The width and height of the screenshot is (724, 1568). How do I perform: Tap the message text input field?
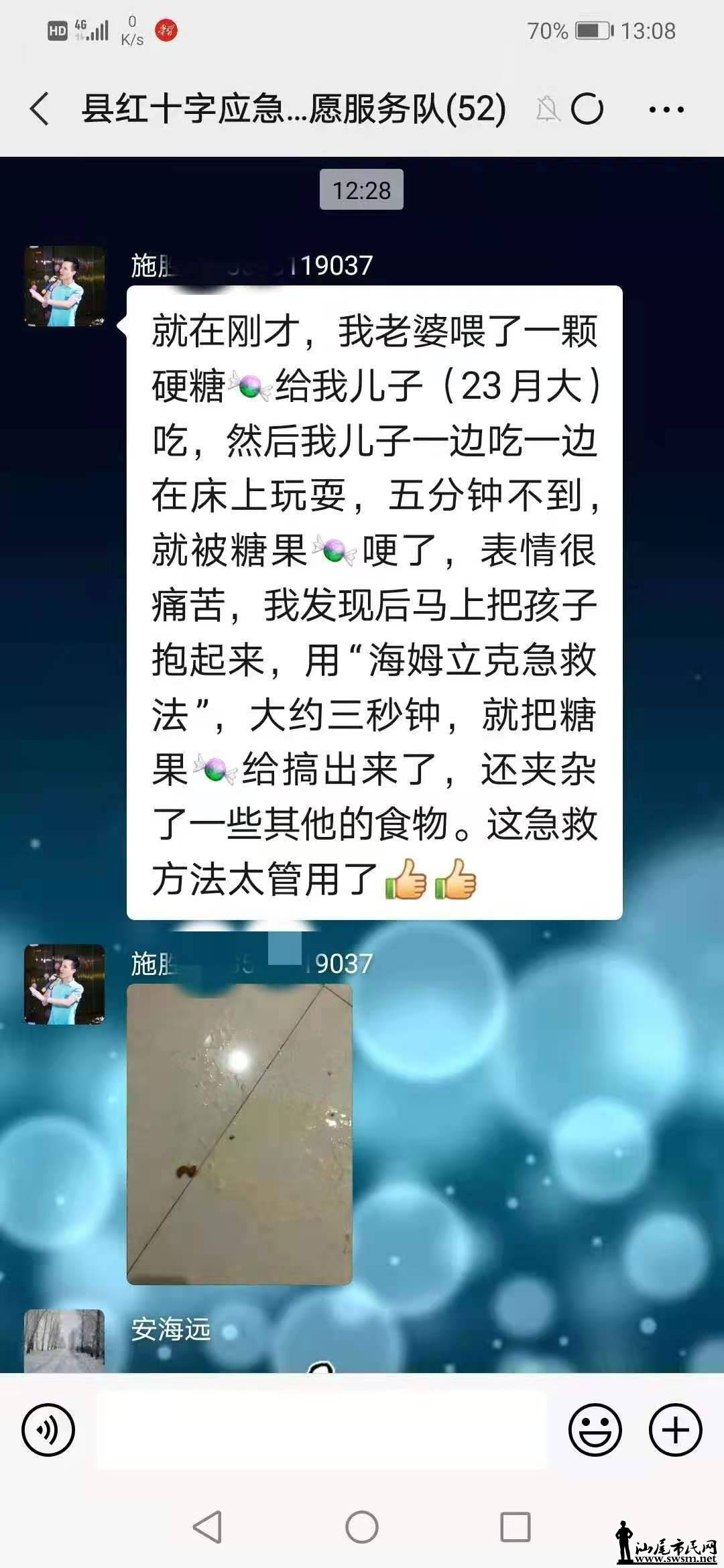click(322, 1429)
